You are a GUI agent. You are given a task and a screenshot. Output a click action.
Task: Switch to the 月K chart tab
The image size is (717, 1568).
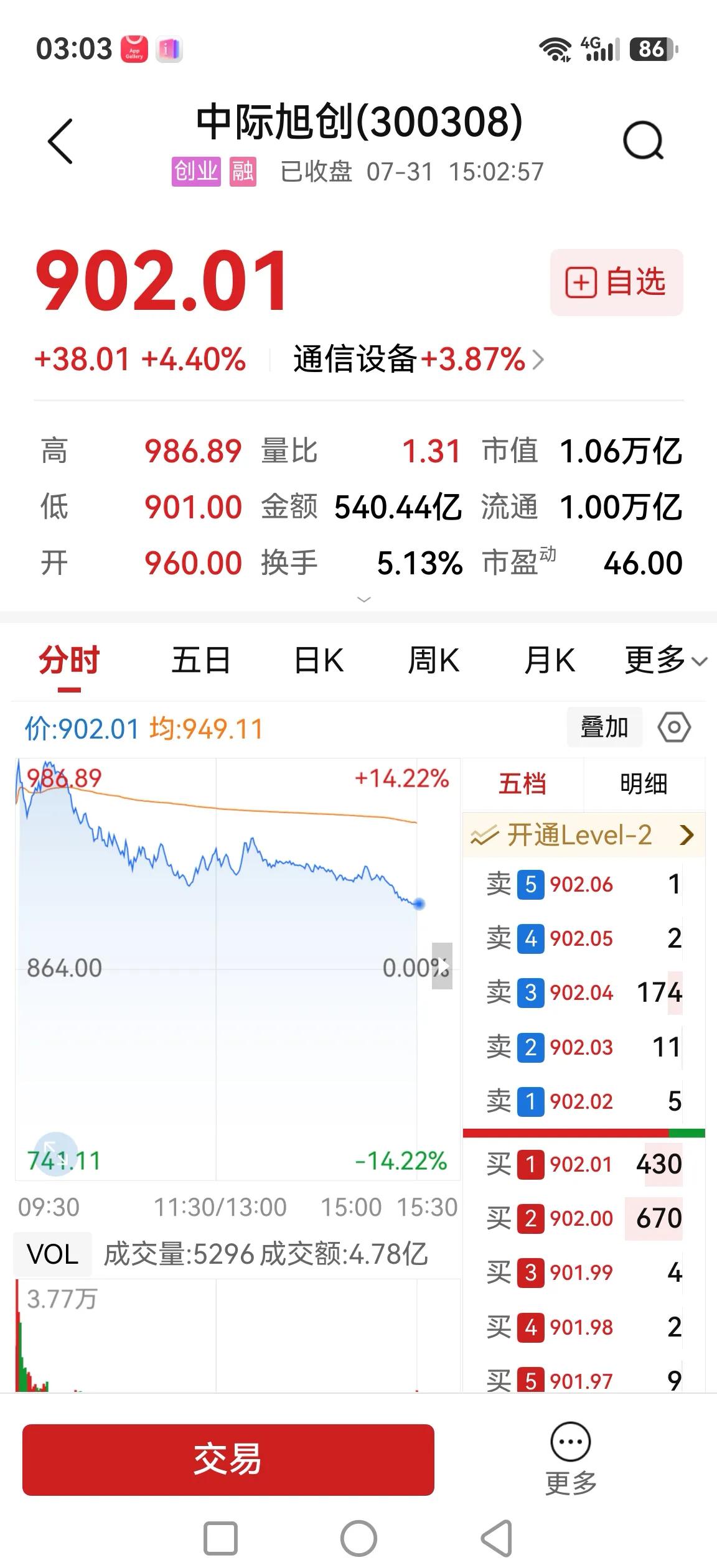550,660
